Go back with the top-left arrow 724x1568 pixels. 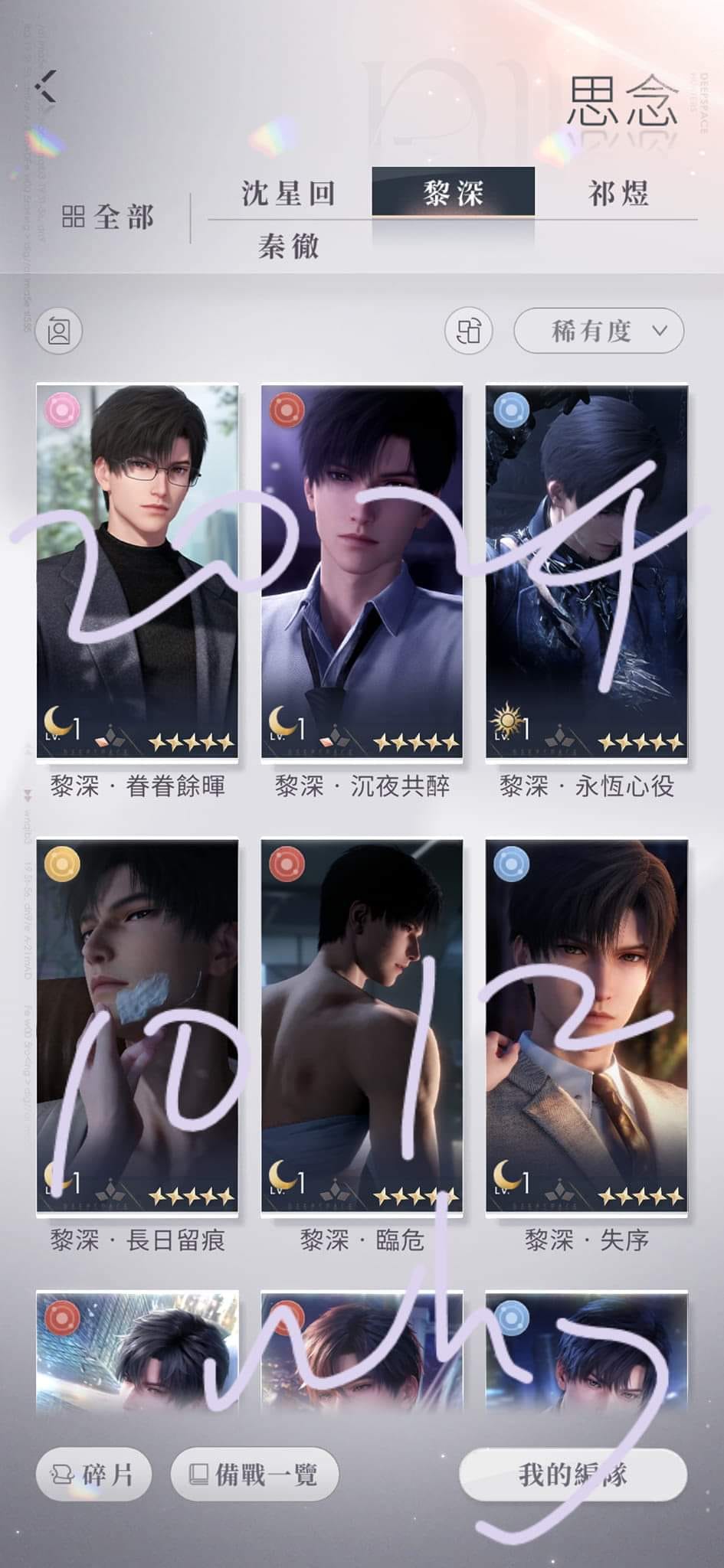coord(48,86)
